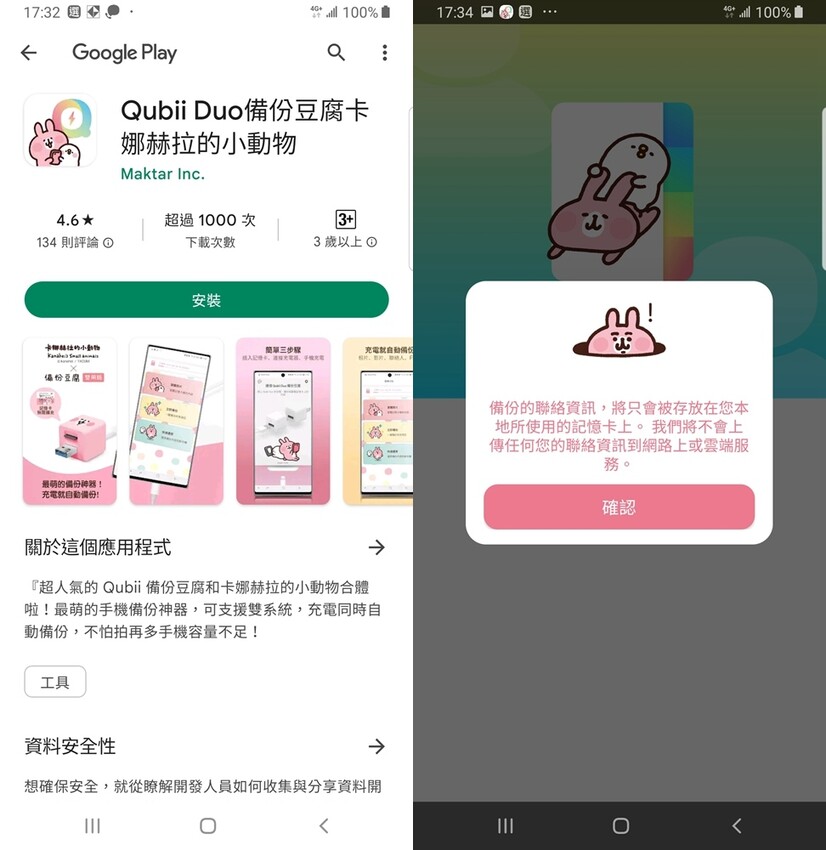Open the Maktar Inc. developer page
The width and height of the screenshot is (826, 850).
click(163, 174)
